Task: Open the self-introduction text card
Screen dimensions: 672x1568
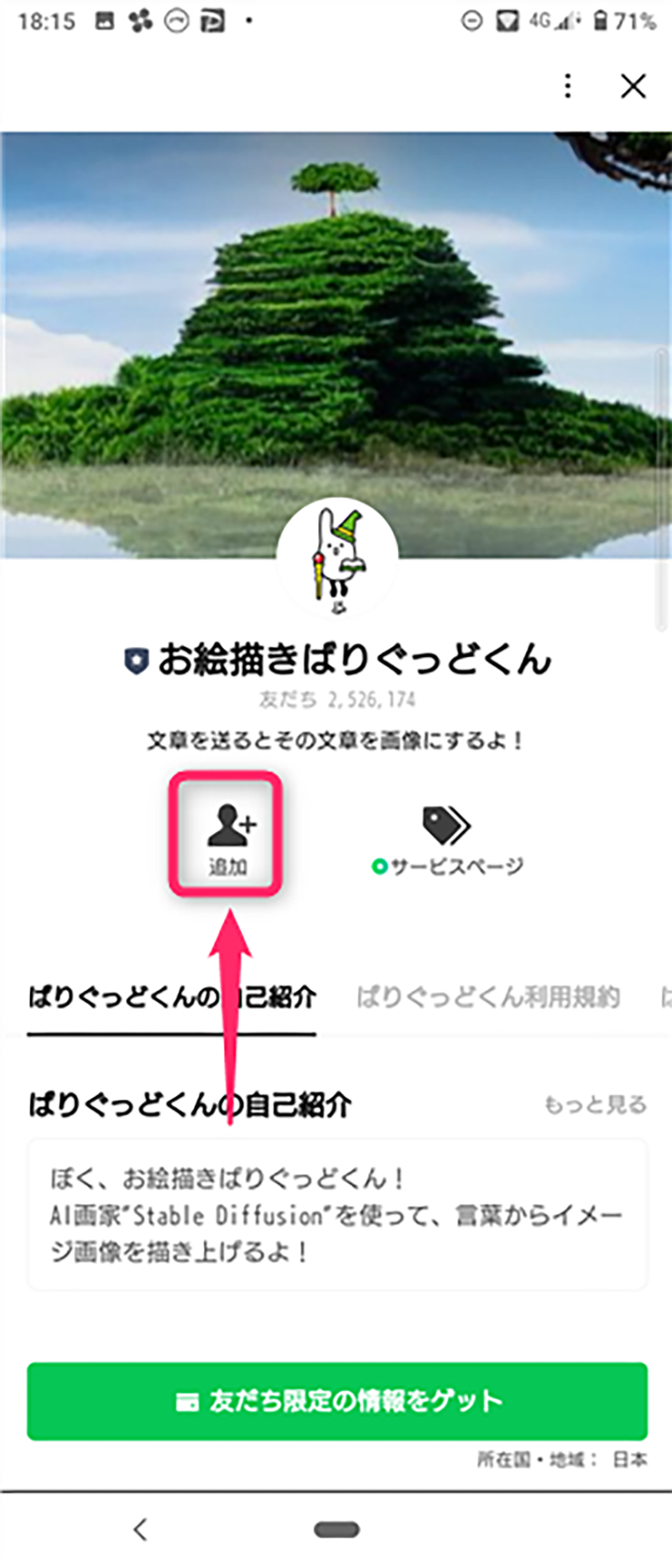Action: (336, 1214)
